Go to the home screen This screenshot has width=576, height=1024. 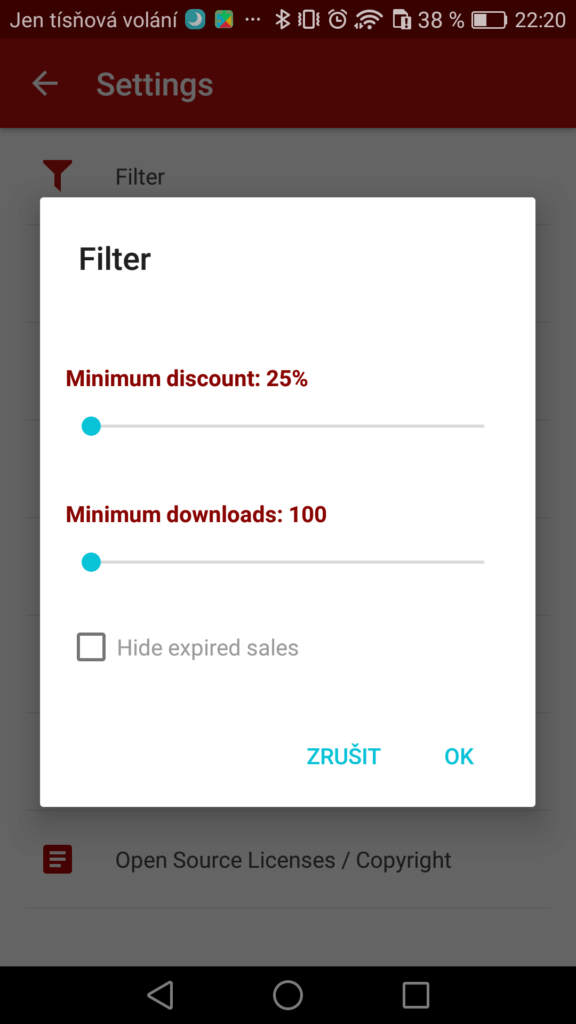coord(288,995)
